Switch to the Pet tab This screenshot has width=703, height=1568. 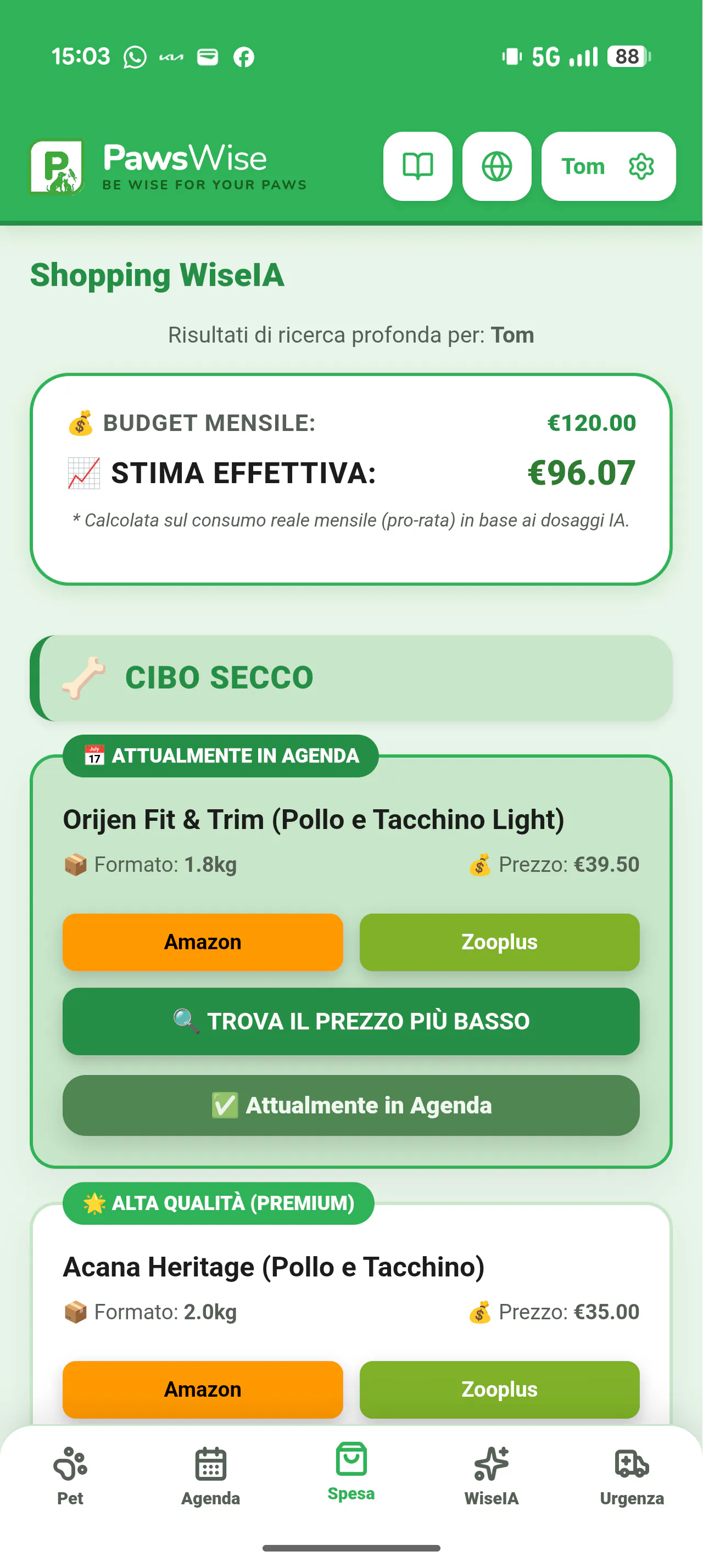pos(70,1476)
